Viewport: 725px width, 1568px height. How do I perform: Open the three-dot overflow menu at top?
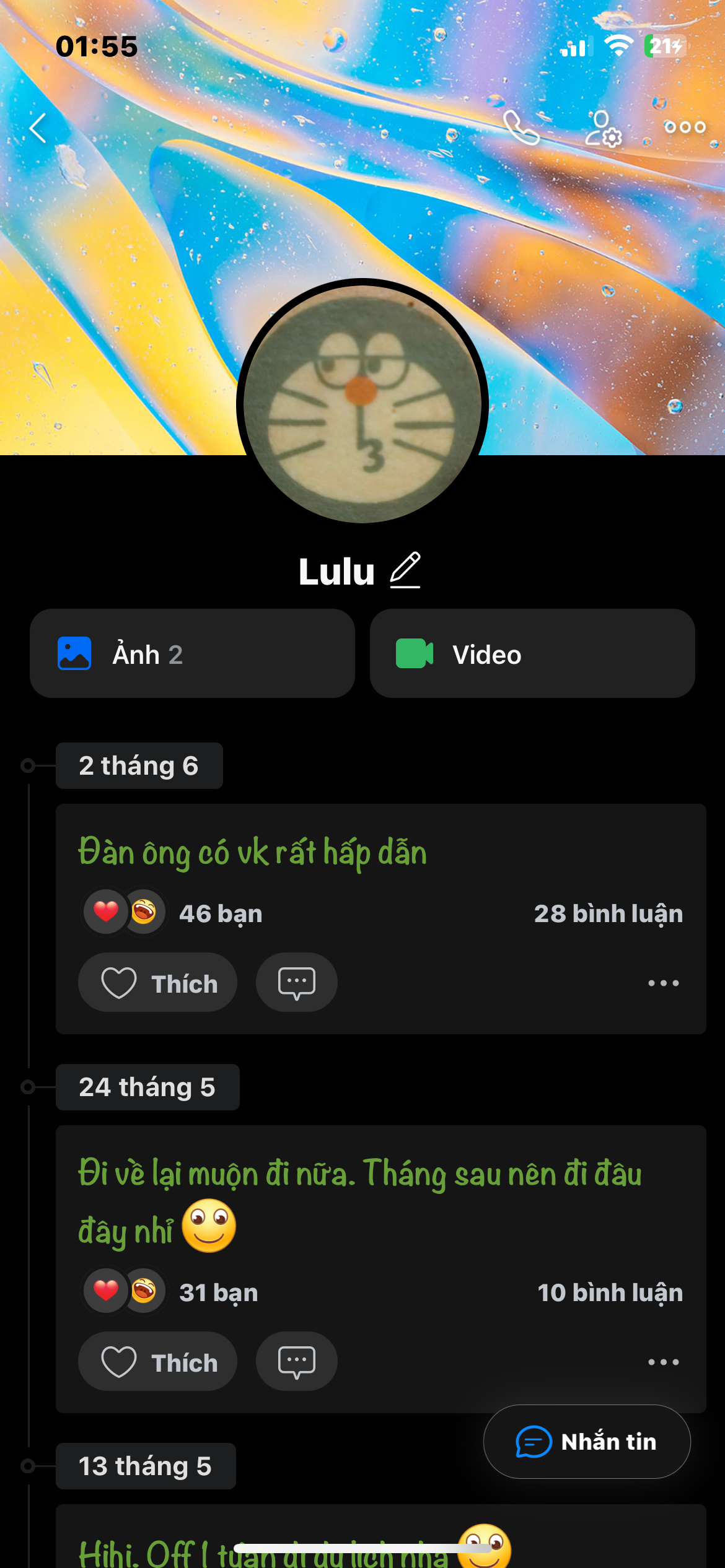tap(684, 128)
